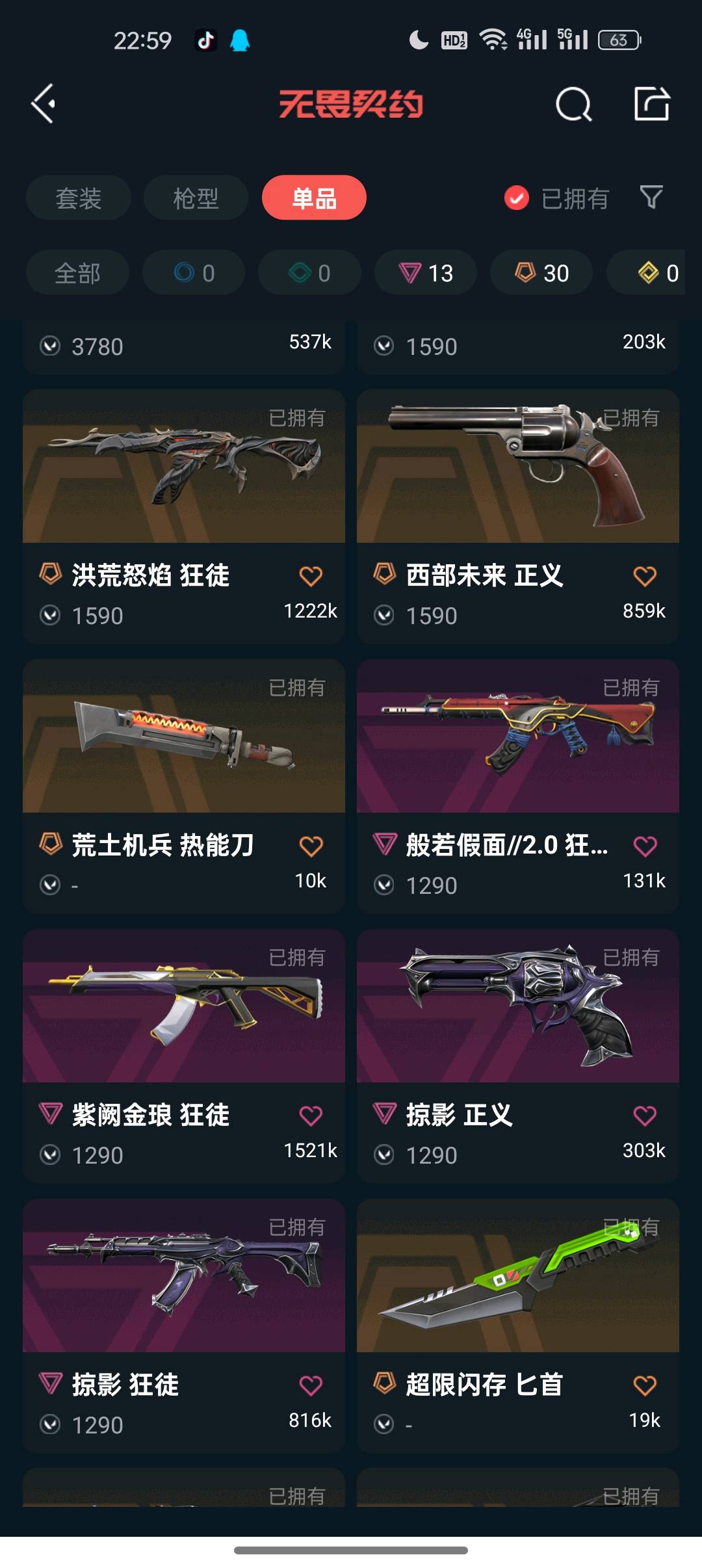
Task: Open the 掠影 狂徒 skin card
Action: coord(184,1326)
